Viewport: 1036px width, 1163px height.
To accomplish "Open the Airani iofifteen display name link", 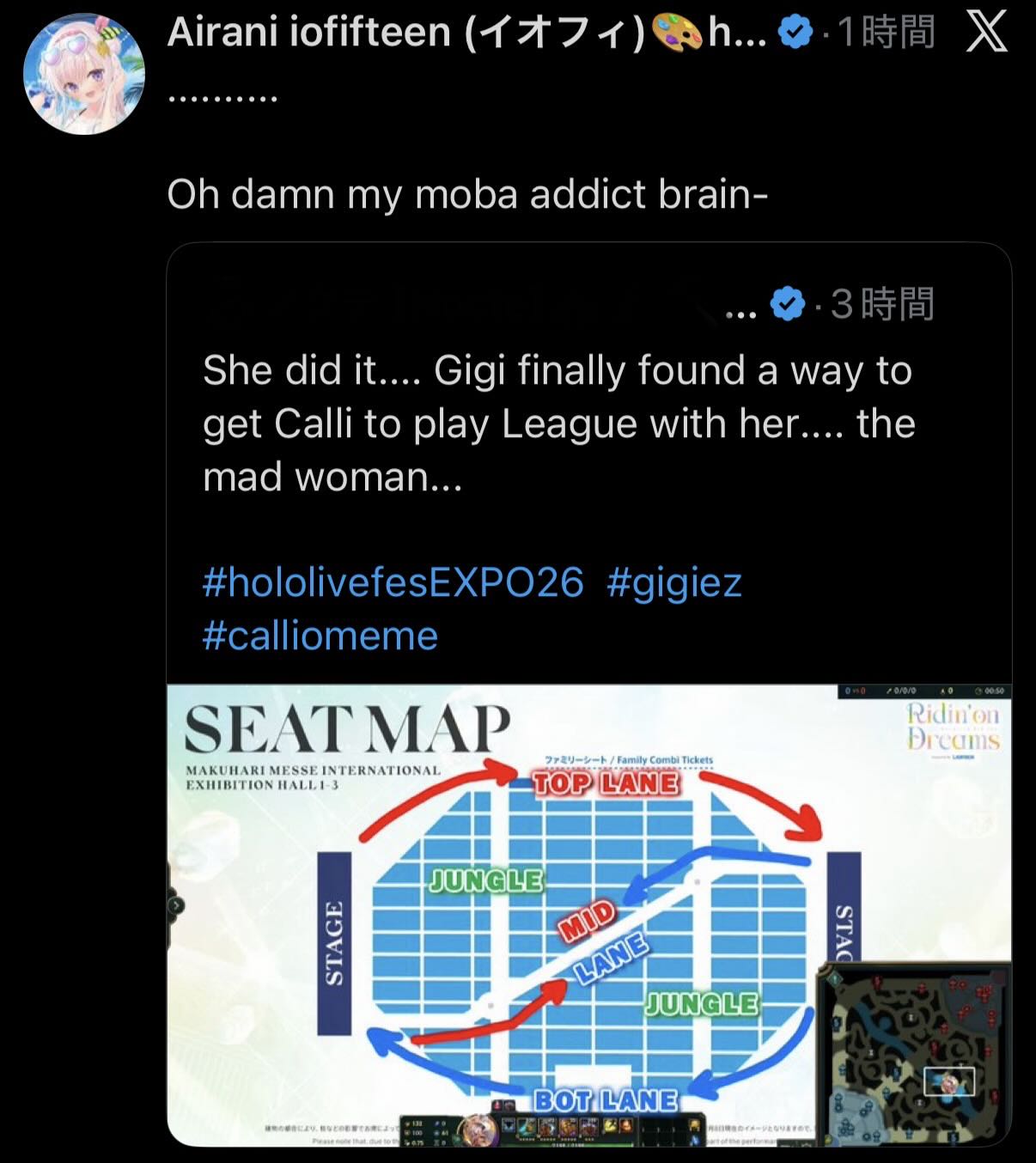I will pos(466,33).
